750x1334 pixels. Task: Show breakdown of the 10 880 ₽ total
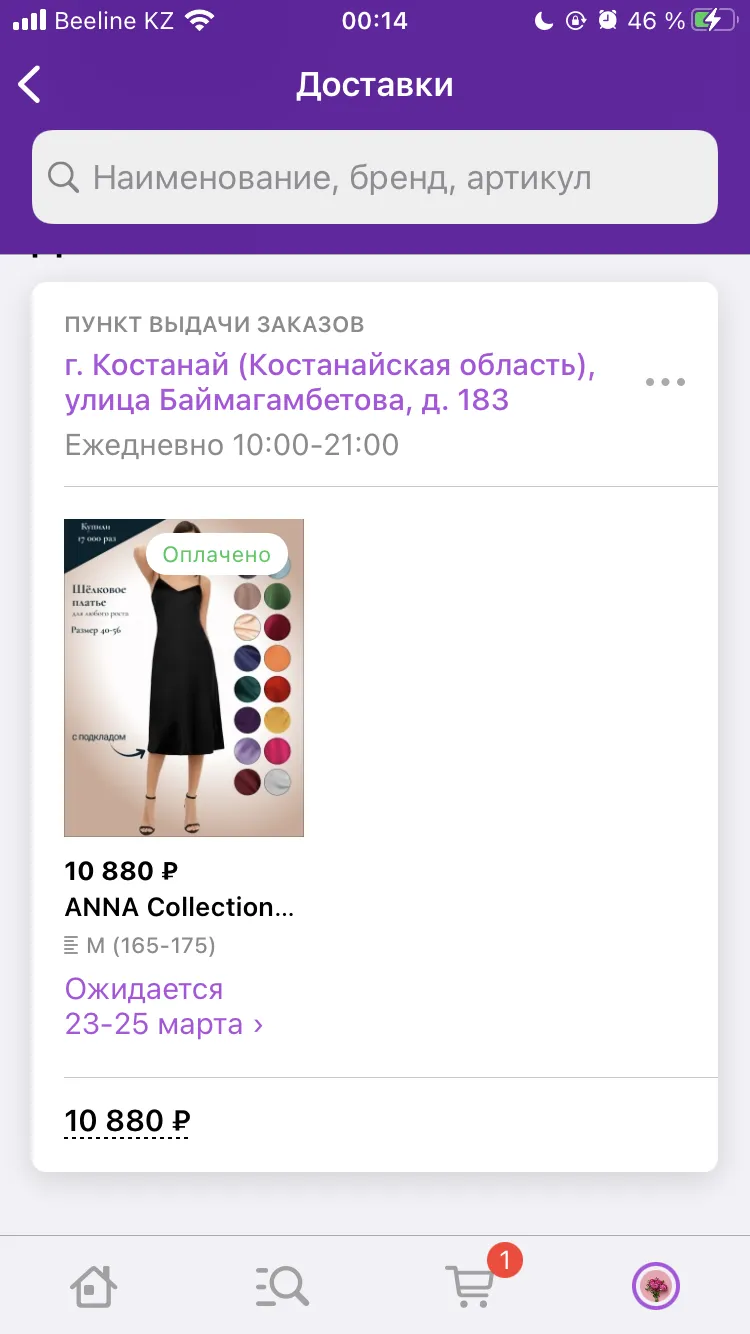pos(127,1121)
